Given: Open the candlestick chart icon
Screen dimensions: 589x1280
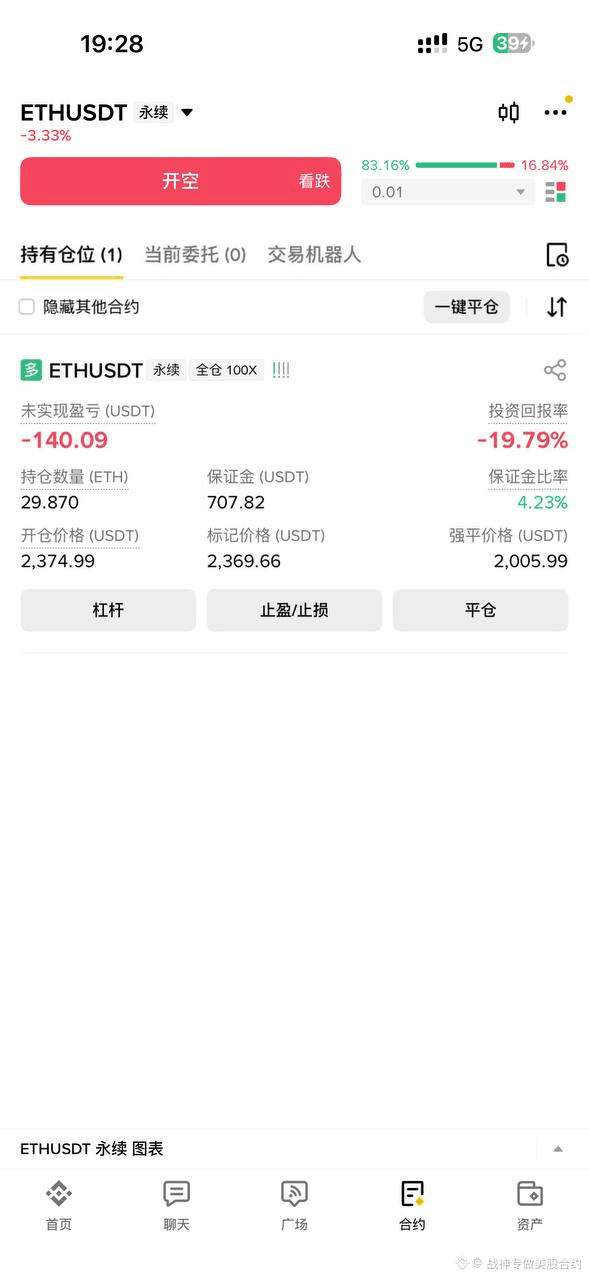Looking at the screenshot, I should click(508, 113).
